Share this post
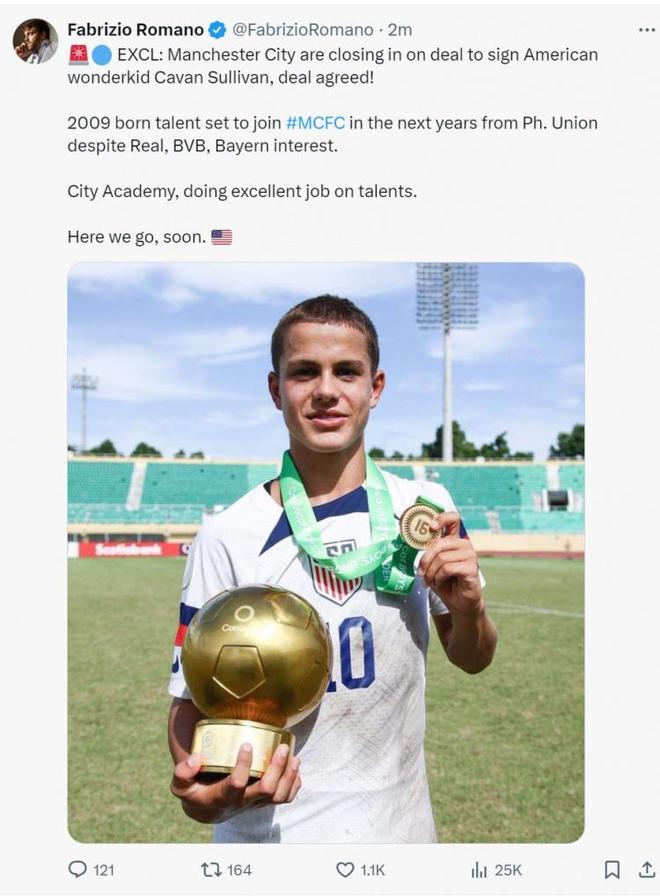660x896 pixels. (646, 870)
